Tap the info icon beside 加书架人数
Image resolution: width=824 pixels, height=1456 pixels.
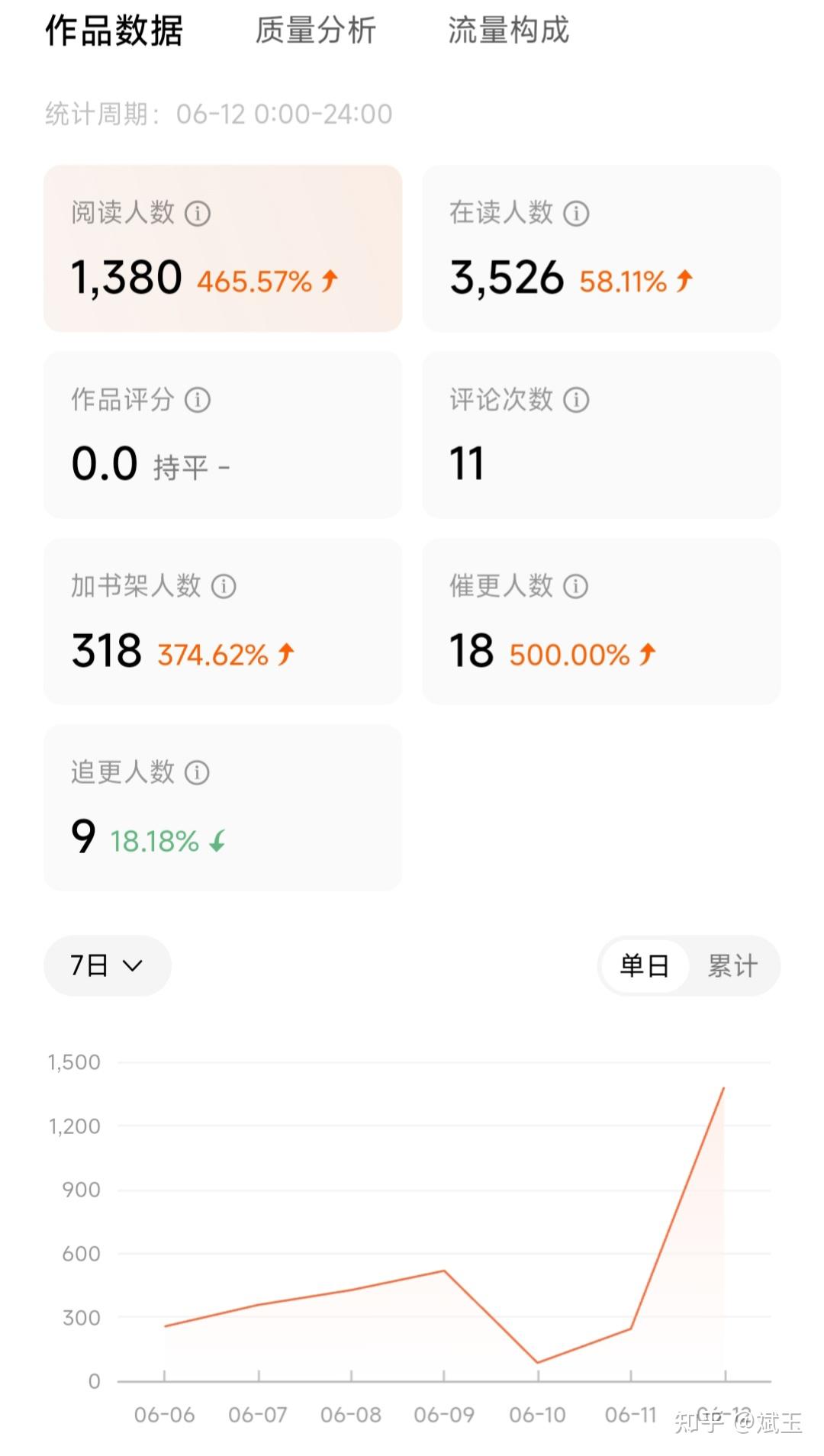click(224, 586)
